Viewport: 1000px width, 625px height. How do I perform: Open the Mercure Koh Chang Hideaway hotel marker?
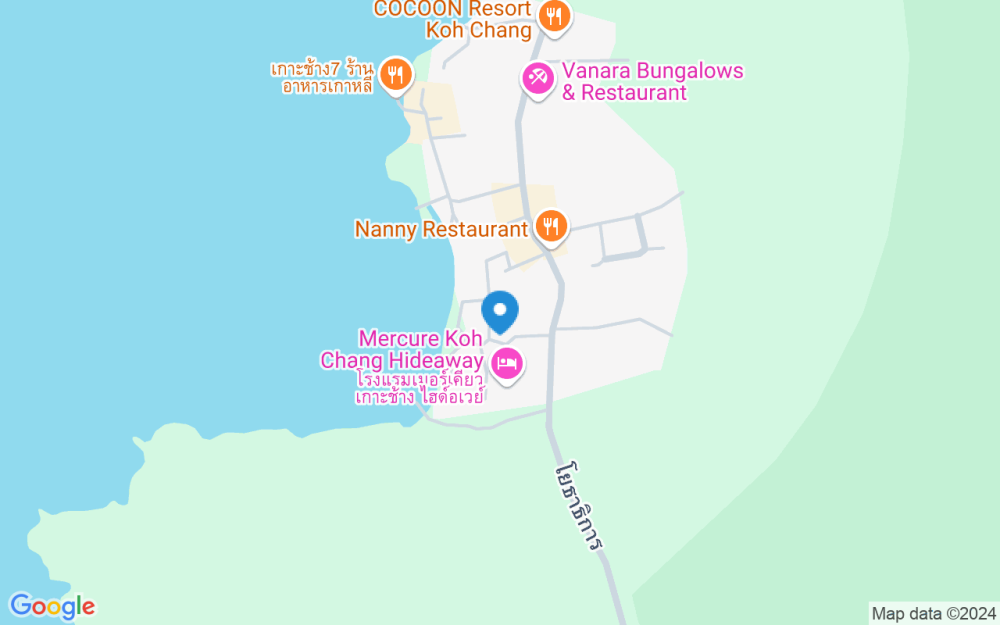pos(508,365)
